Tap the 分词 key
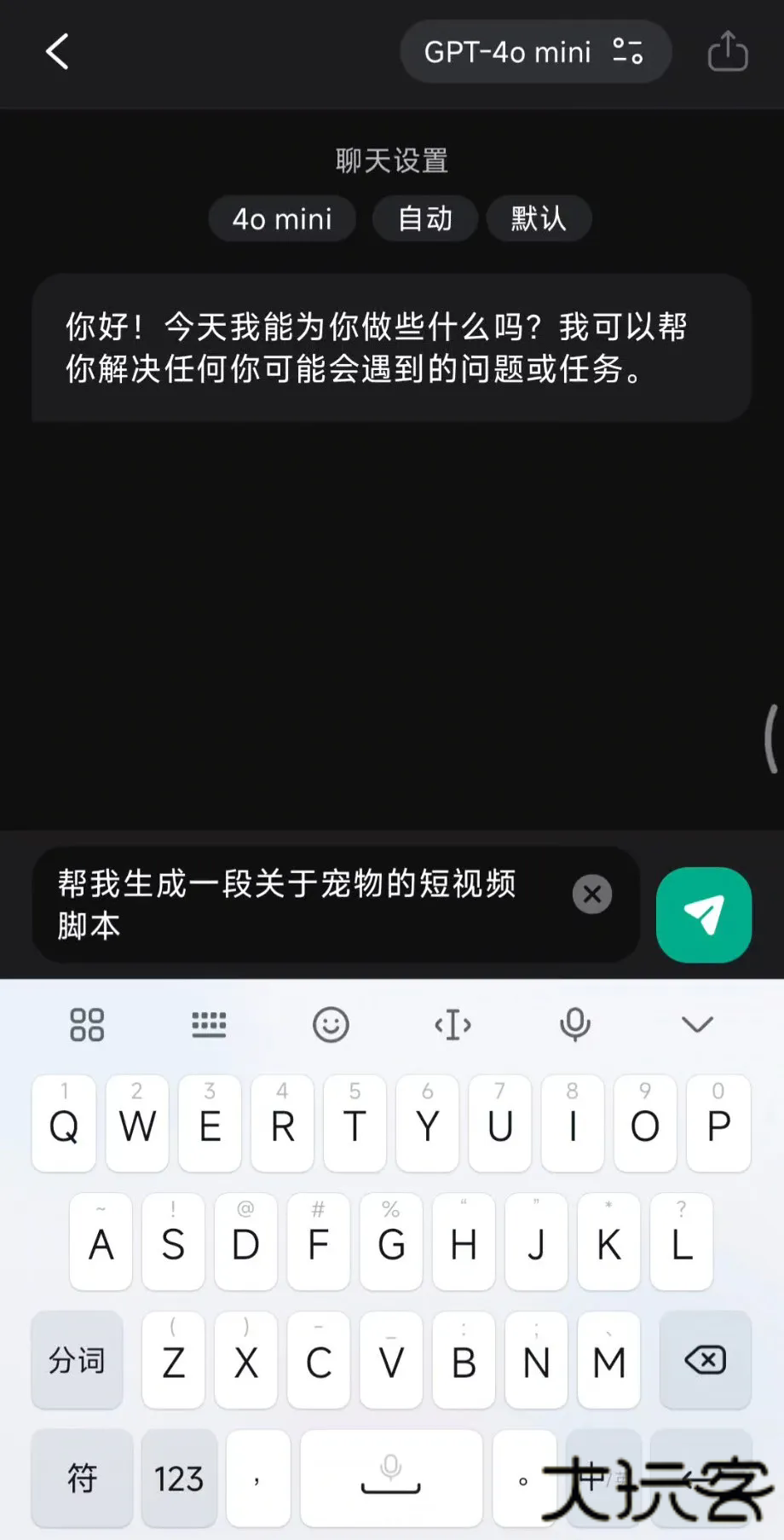The image size is (784, 1540). [x=77, y=1360]
